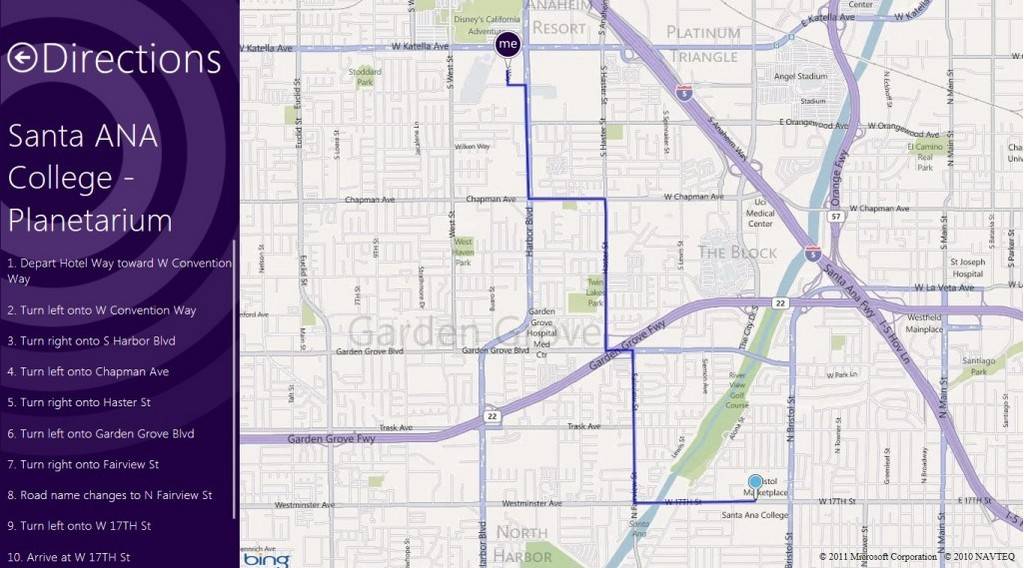Image resolution: width=1024 pixels, height=568 pixels.
Task: Select step 10 Arrive at W 17TH St
Action: [69, 557]
